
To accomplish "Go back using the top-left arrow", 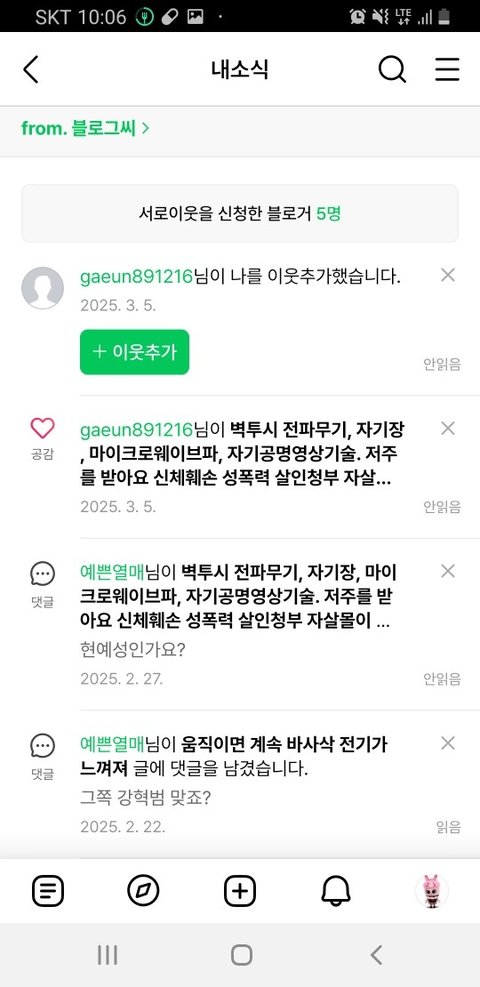I will pos(31,69).
